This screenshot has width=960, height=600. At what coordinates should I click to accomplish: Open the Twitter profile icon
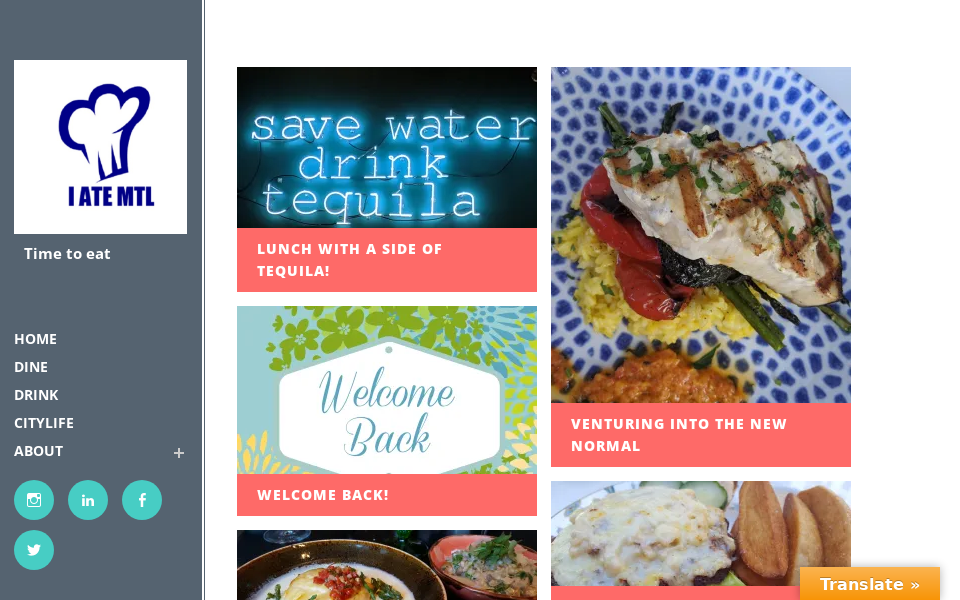(x=34, y=550)
